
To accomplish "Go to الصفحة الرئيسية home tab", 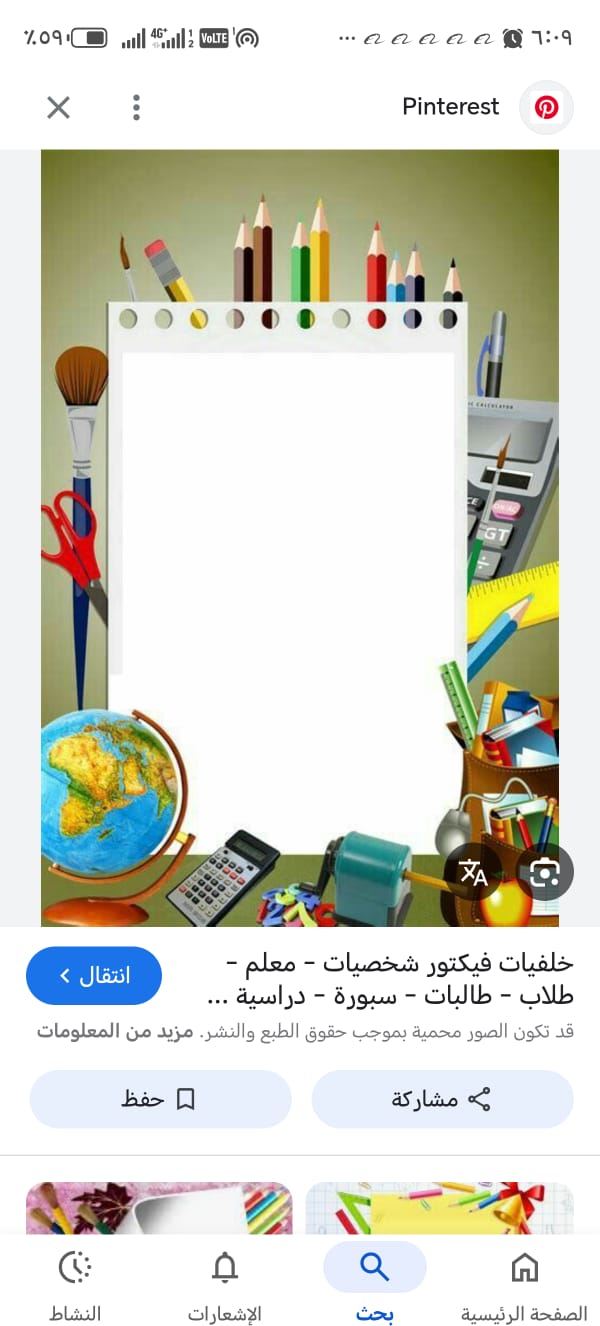I will 524,1285.
